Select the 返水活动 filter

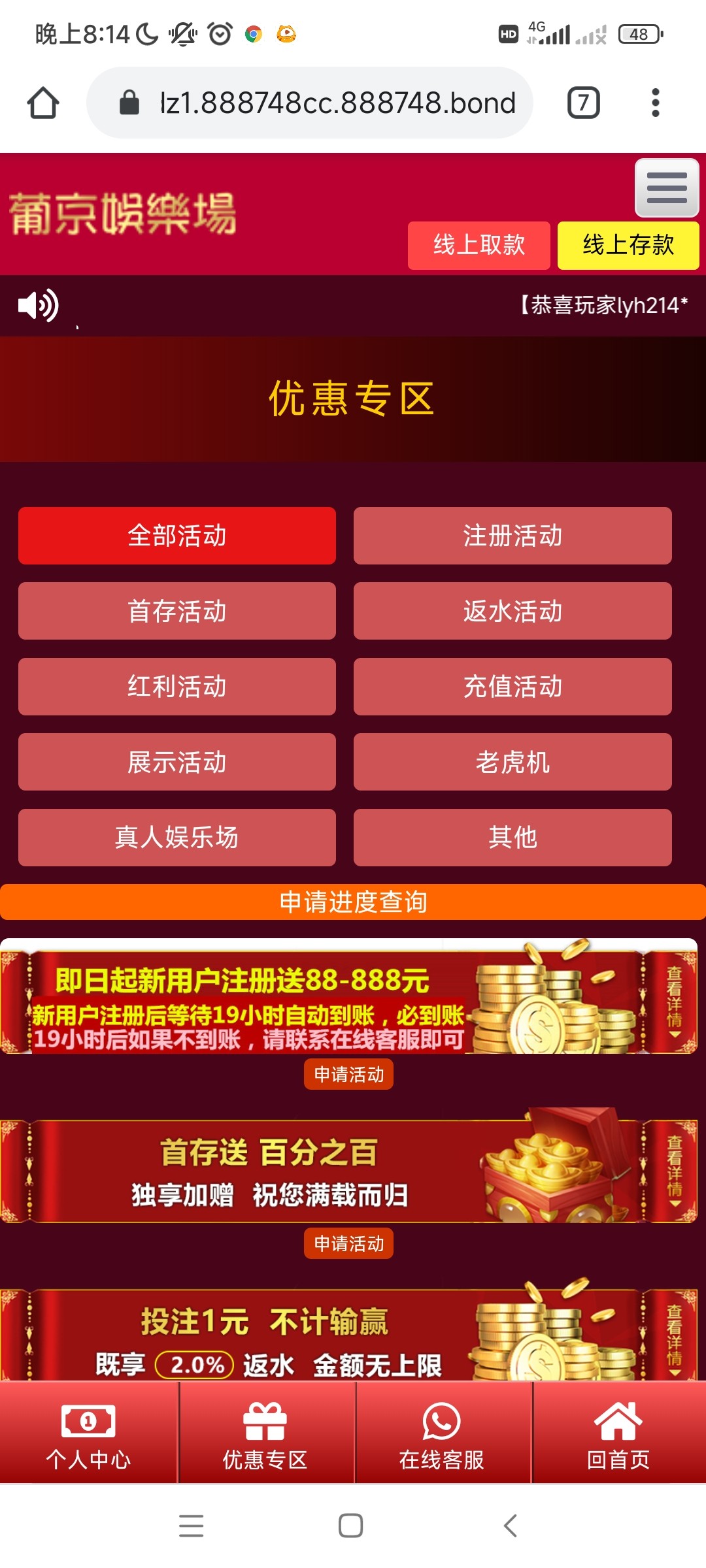click(512, 612)
